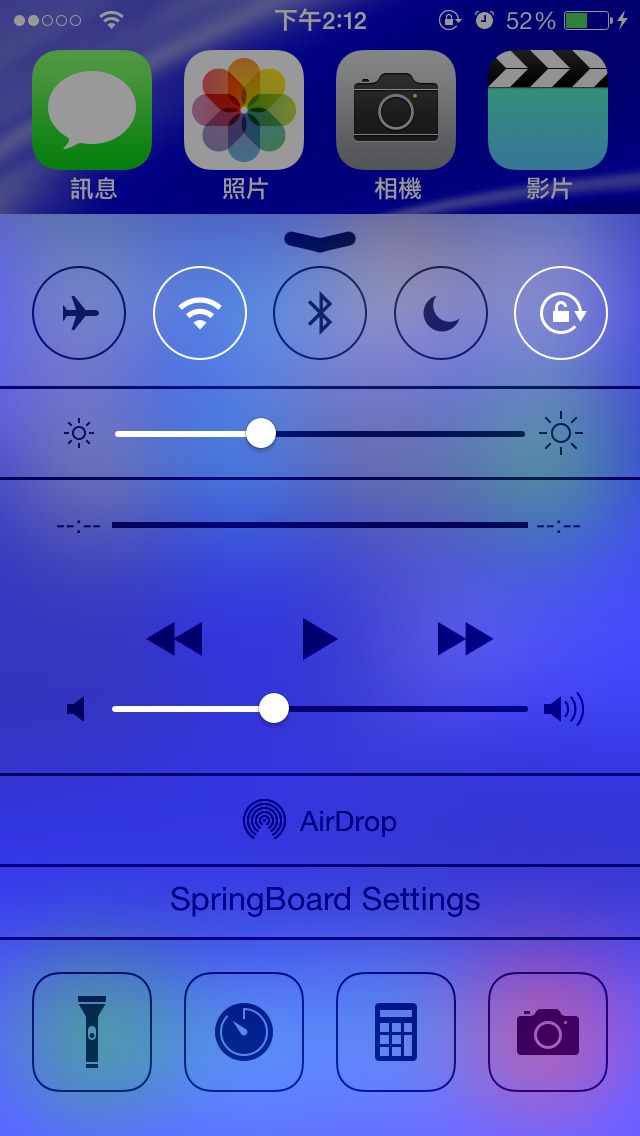Play the music

[320, 640]
